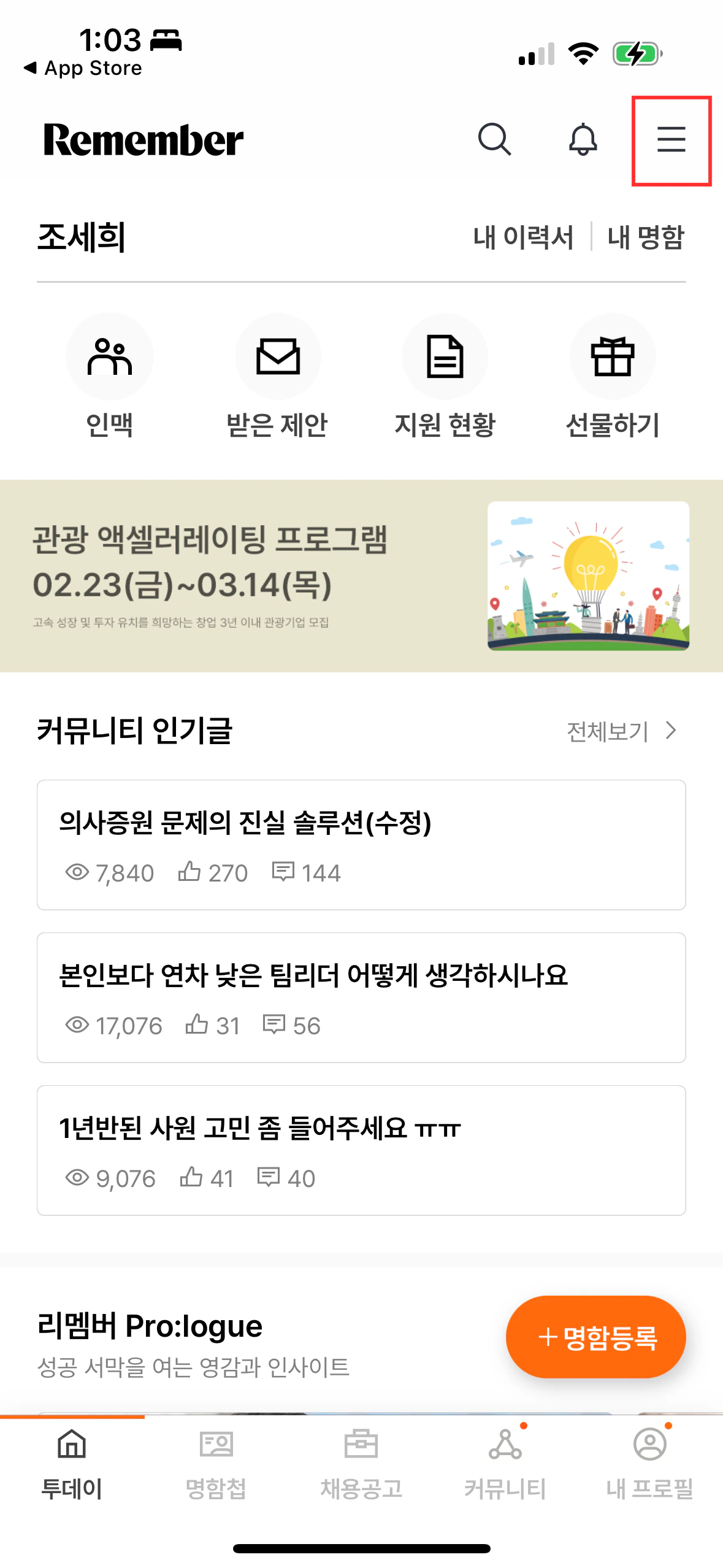Open post 1년반된 사원 고민 좀 들어주세요
This screenshot has width=723, height=1568.
click(361, 1150)
